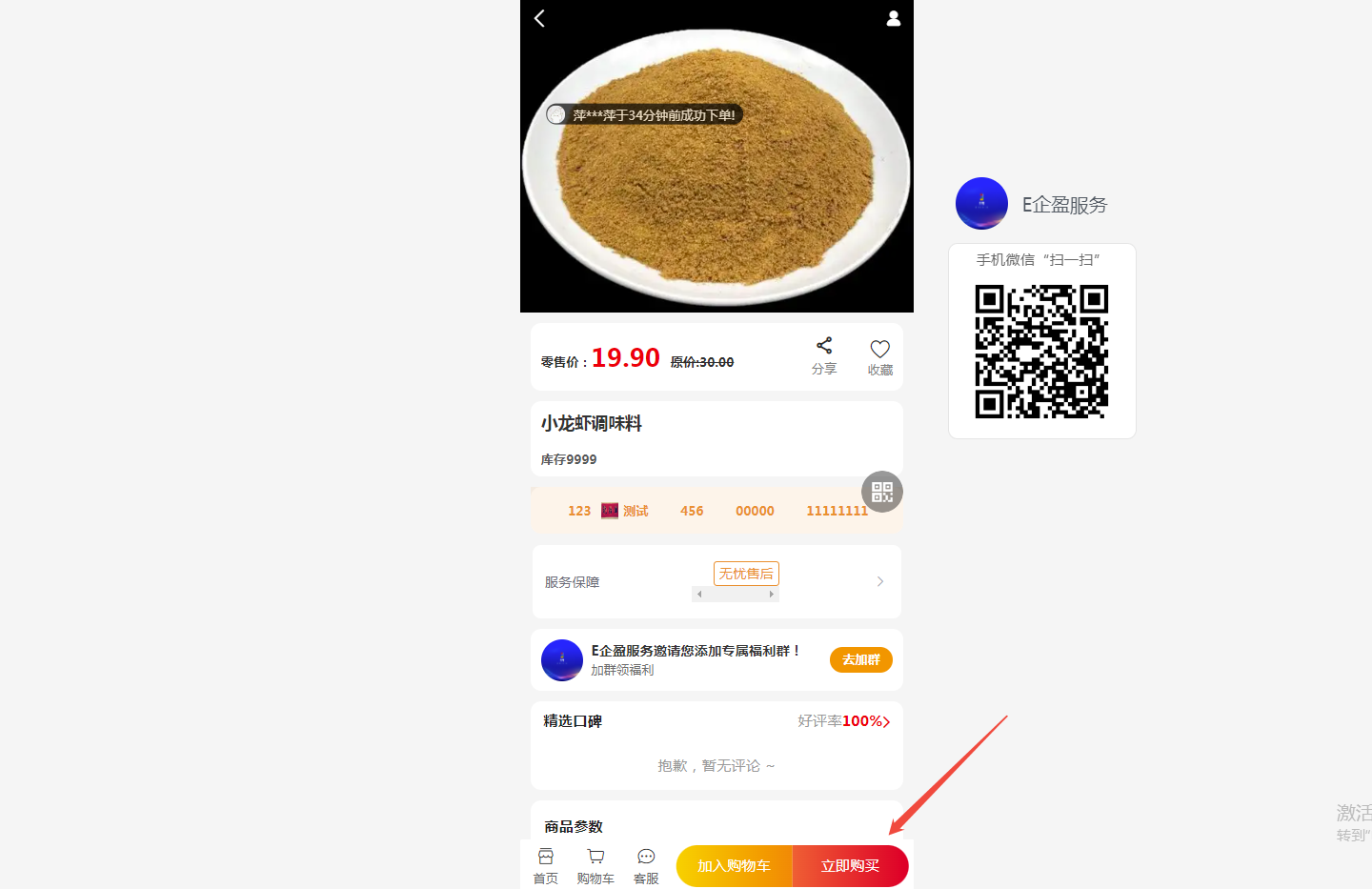Tap the 去加群 join group button
The image size is (1372, 889).
point(860,659)
